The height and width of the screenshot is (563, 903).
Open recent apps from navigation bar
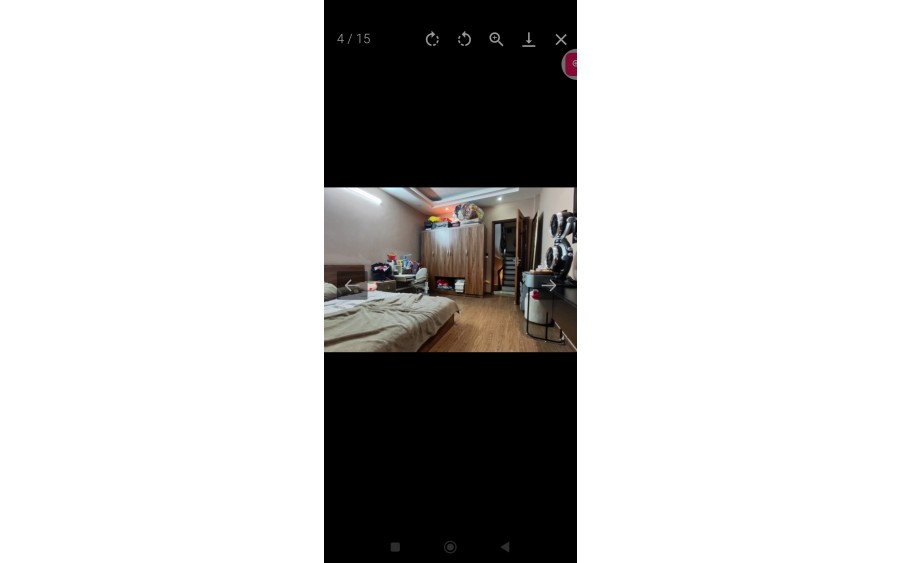tap(395, 547)
